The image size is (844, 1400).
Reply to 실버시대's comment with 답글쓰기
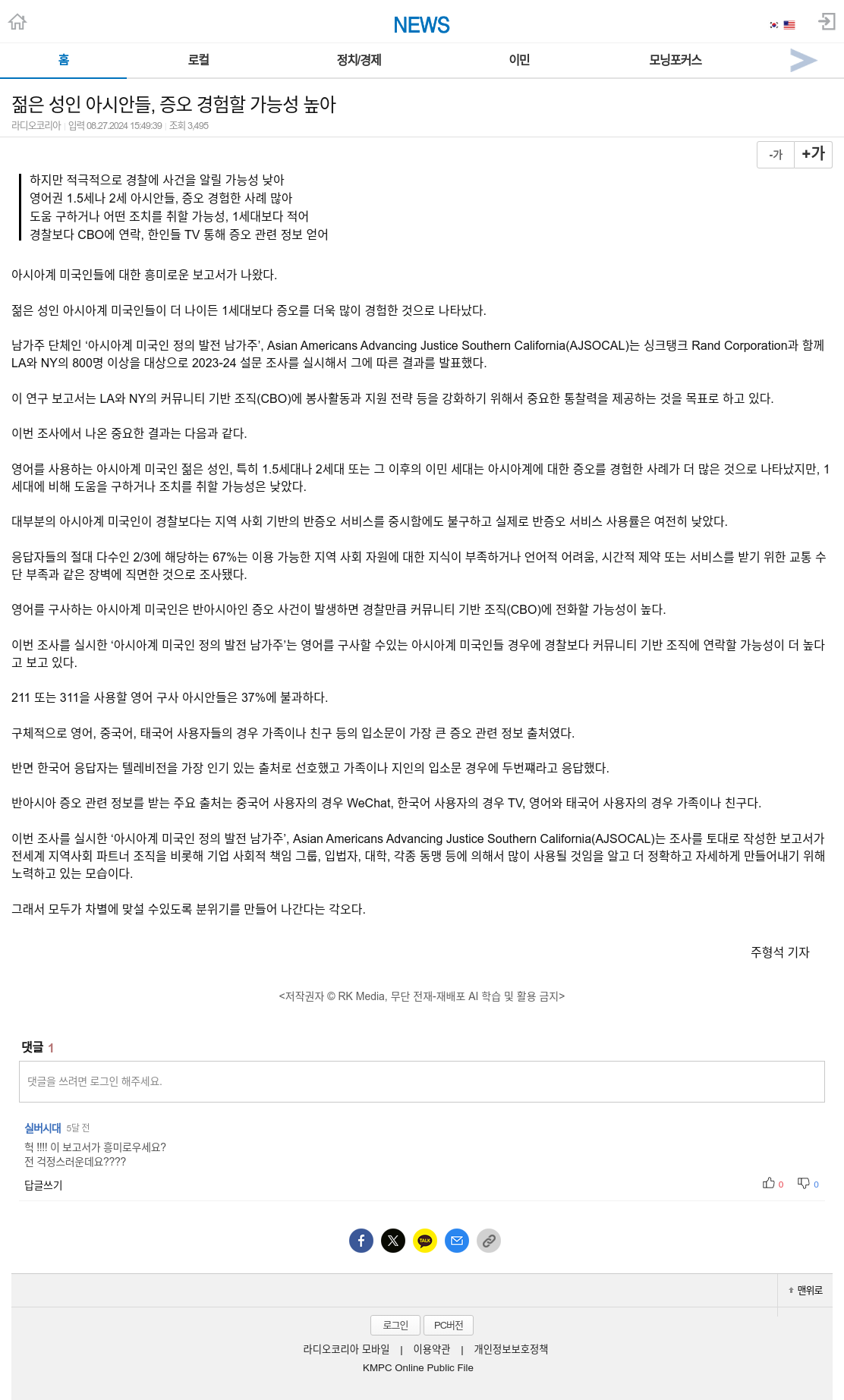coord(43,1185)
